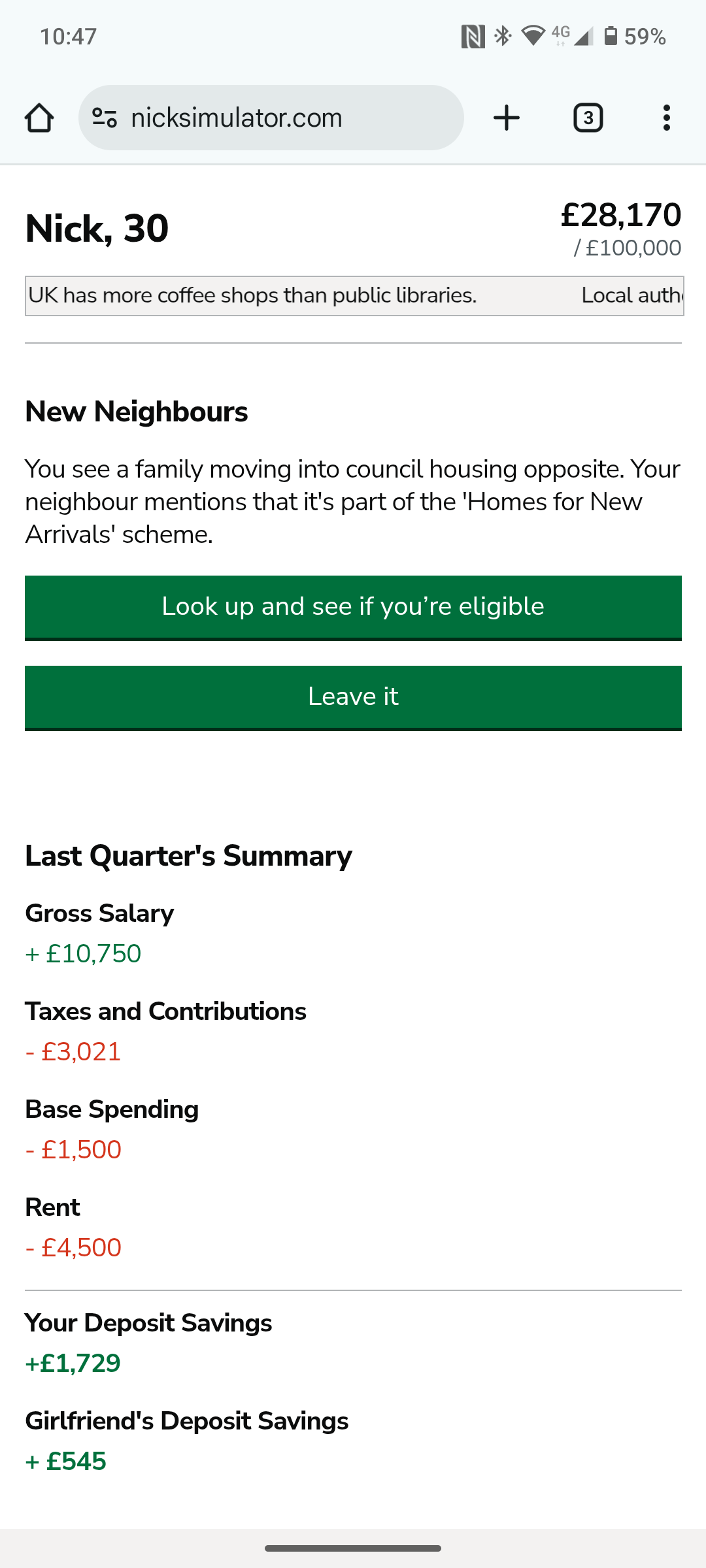The image size is (706, 1568).
Task: Choose 'Look up and see if you're eligible'
Action: 353,607
